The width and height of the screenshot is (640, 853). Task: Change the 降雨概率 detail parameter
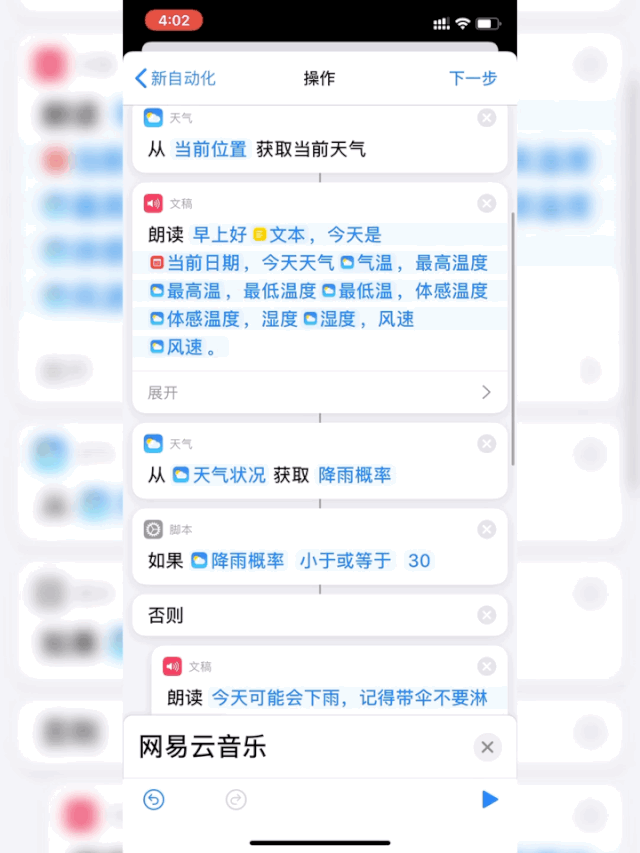point(354,475)
